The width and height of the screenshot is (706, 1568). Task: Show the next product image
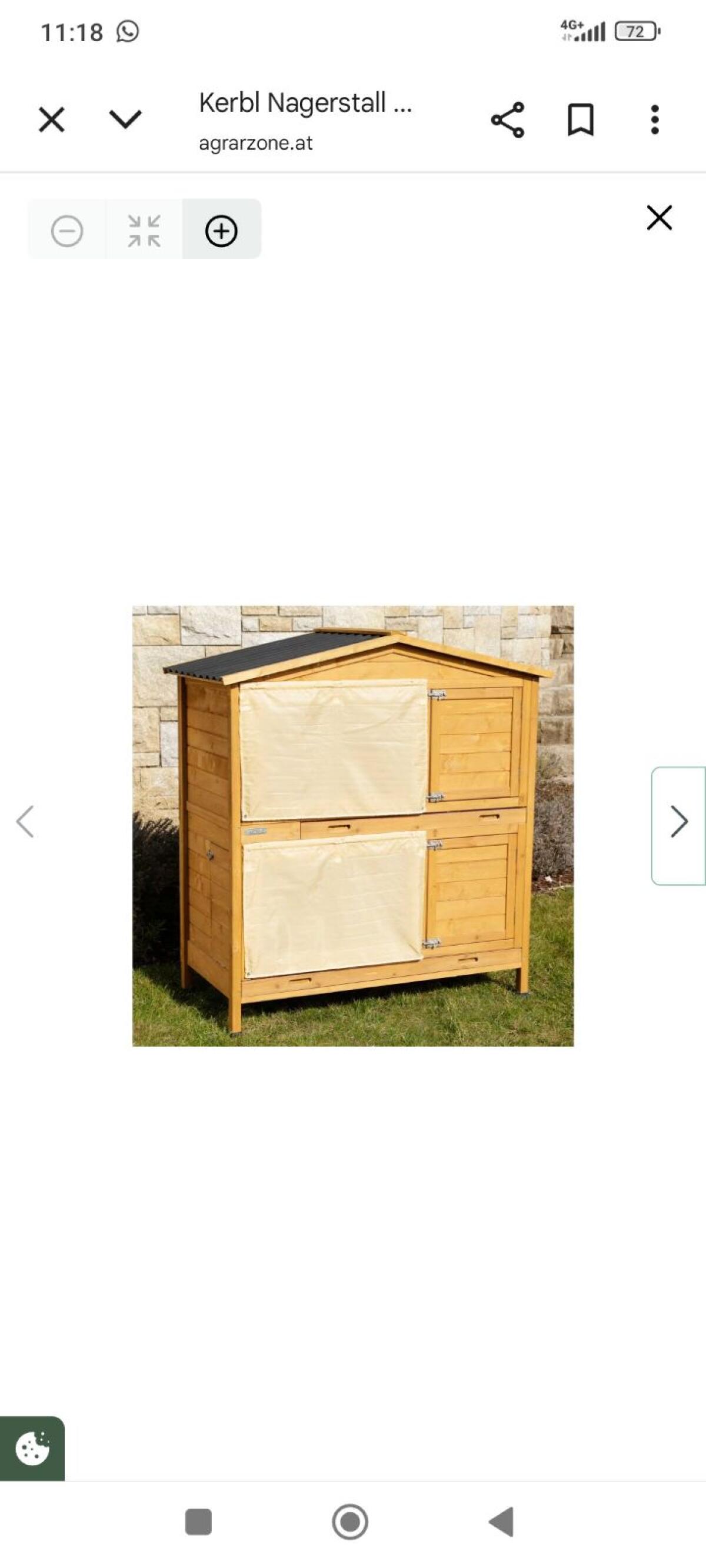click(678, 822)
